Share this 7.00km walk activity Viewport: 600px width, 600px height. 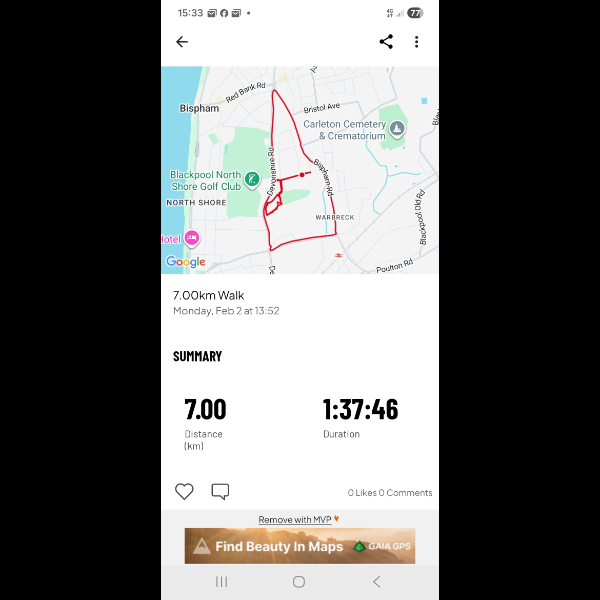coord(386,42)
